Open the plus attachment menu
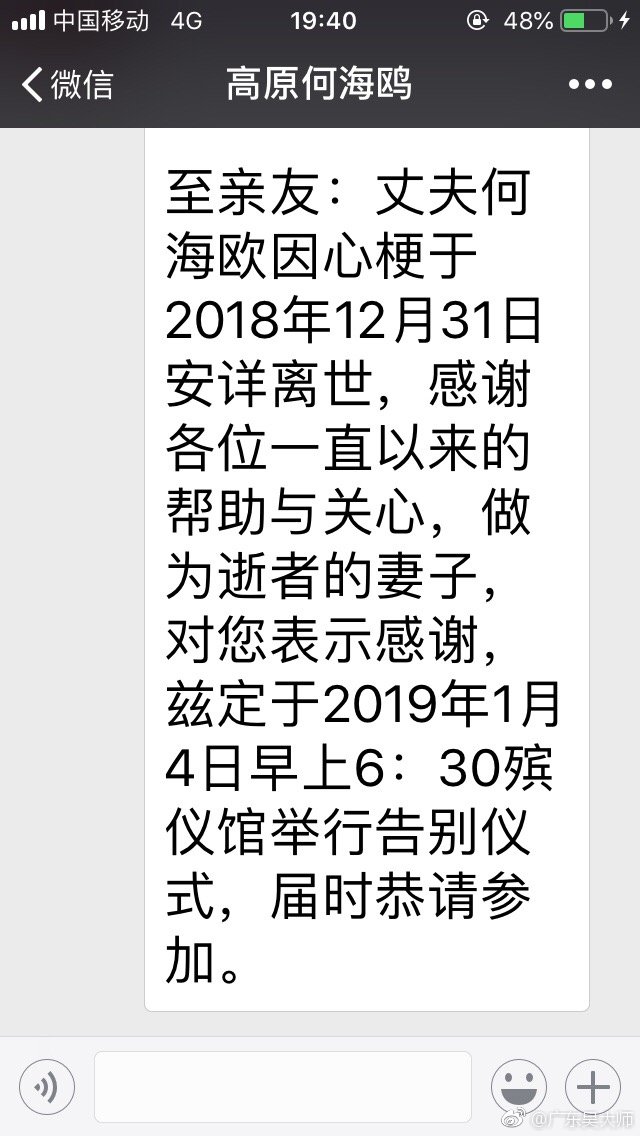This screenshot has width=640, height=1136. 593,1087
